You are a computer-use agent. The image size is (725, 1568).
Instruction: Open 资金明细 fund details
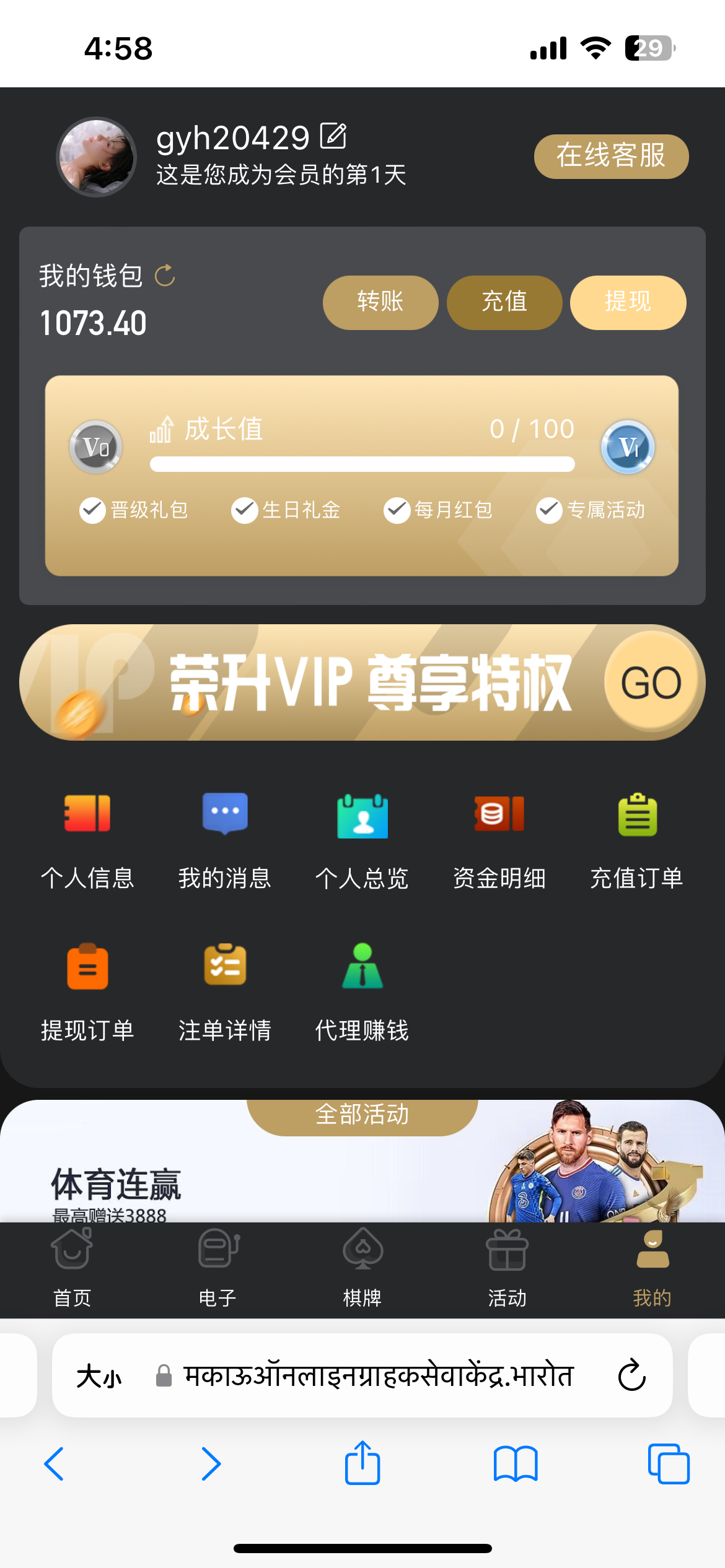[x=499, y=840]
